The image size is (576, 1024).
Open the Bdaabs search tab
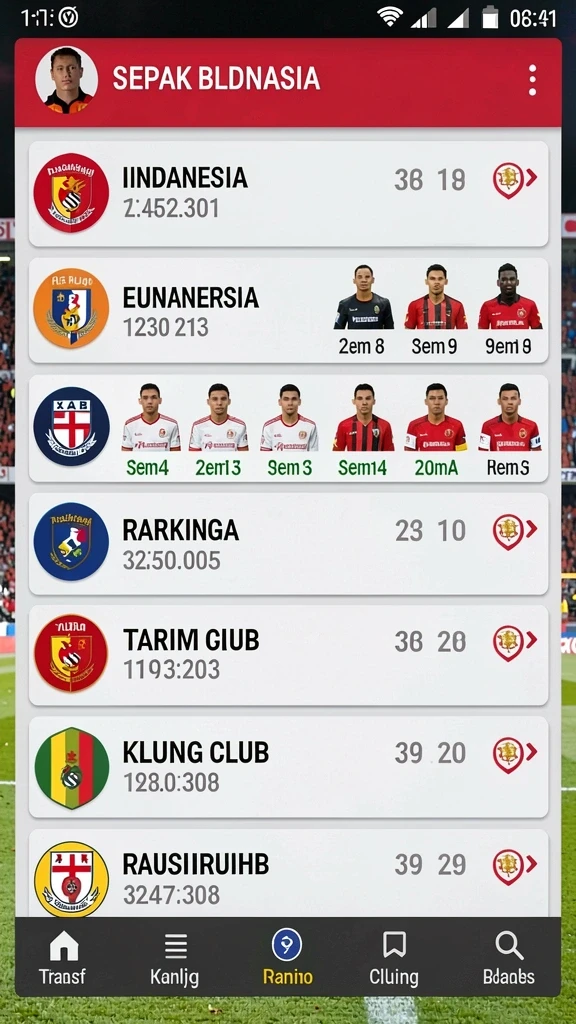point(509,958)
